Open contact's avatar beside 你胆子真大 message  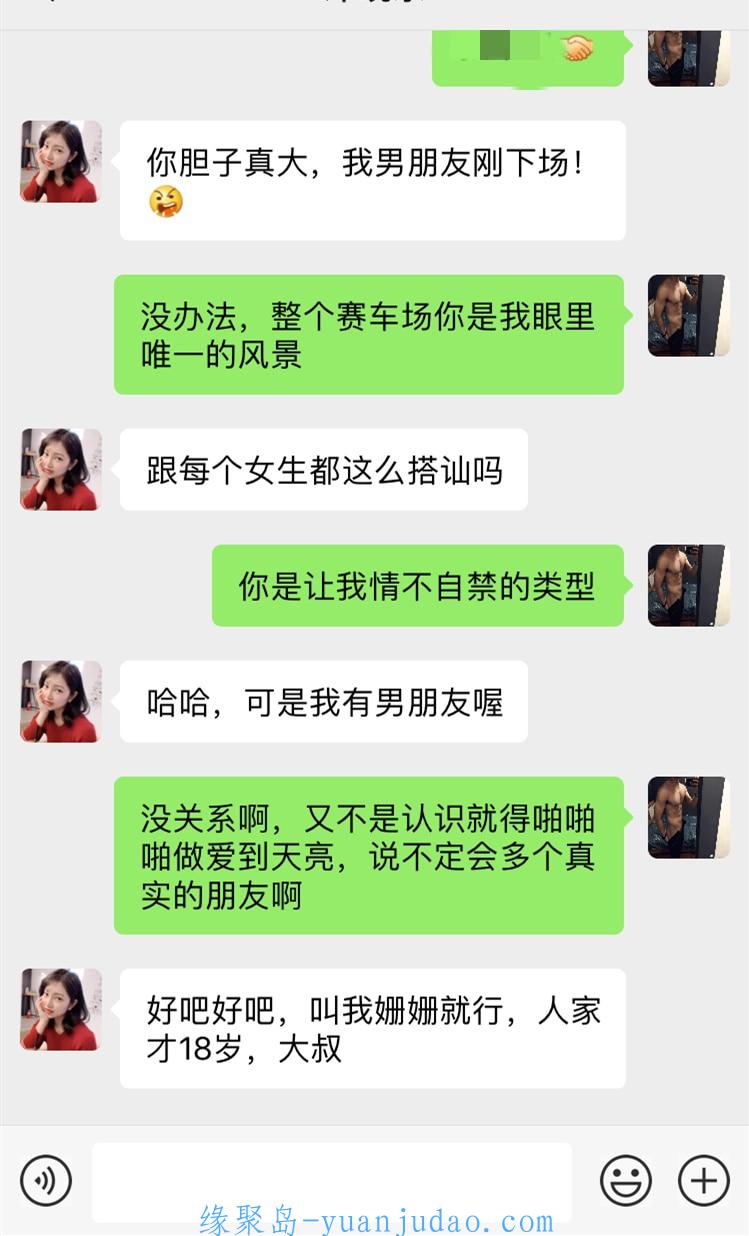[61, 161]
